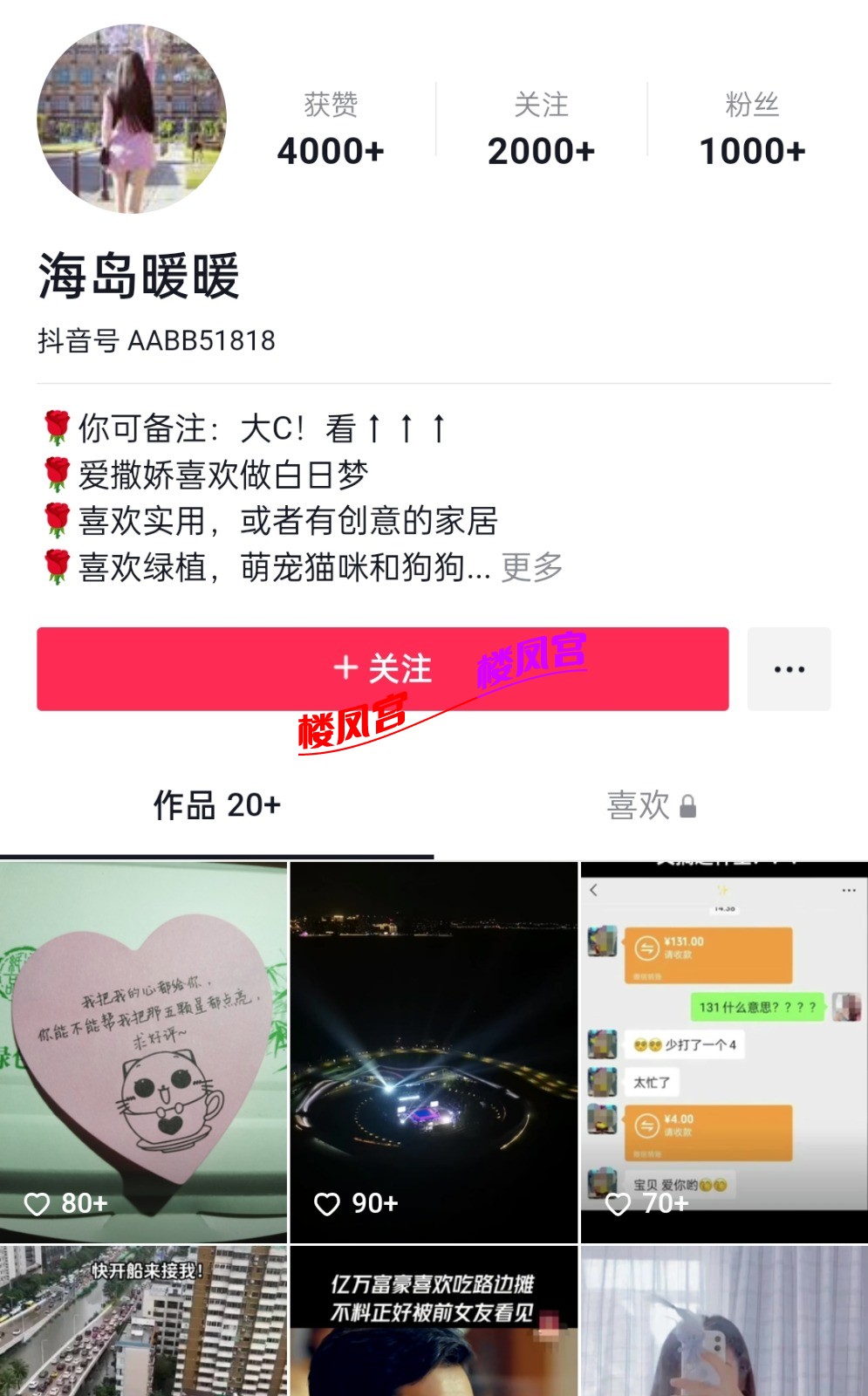Switch to the locked 喜欢 tab
This screenshot has width=868, height=1396.
pyautogui.click(x=651, y=804)
